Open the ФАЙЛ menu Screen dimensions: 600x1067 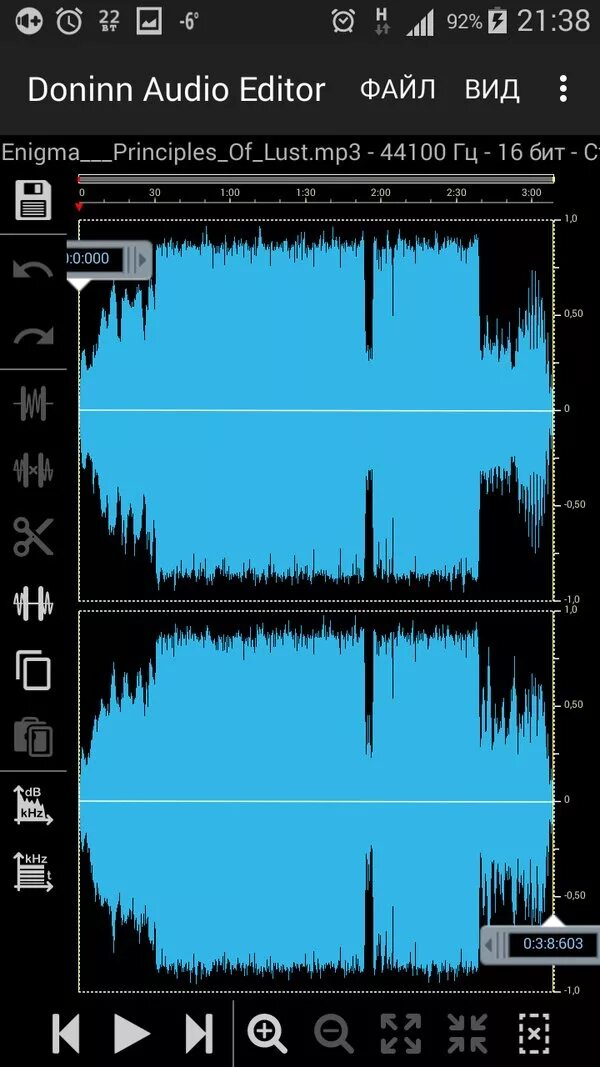coord(397,89)
